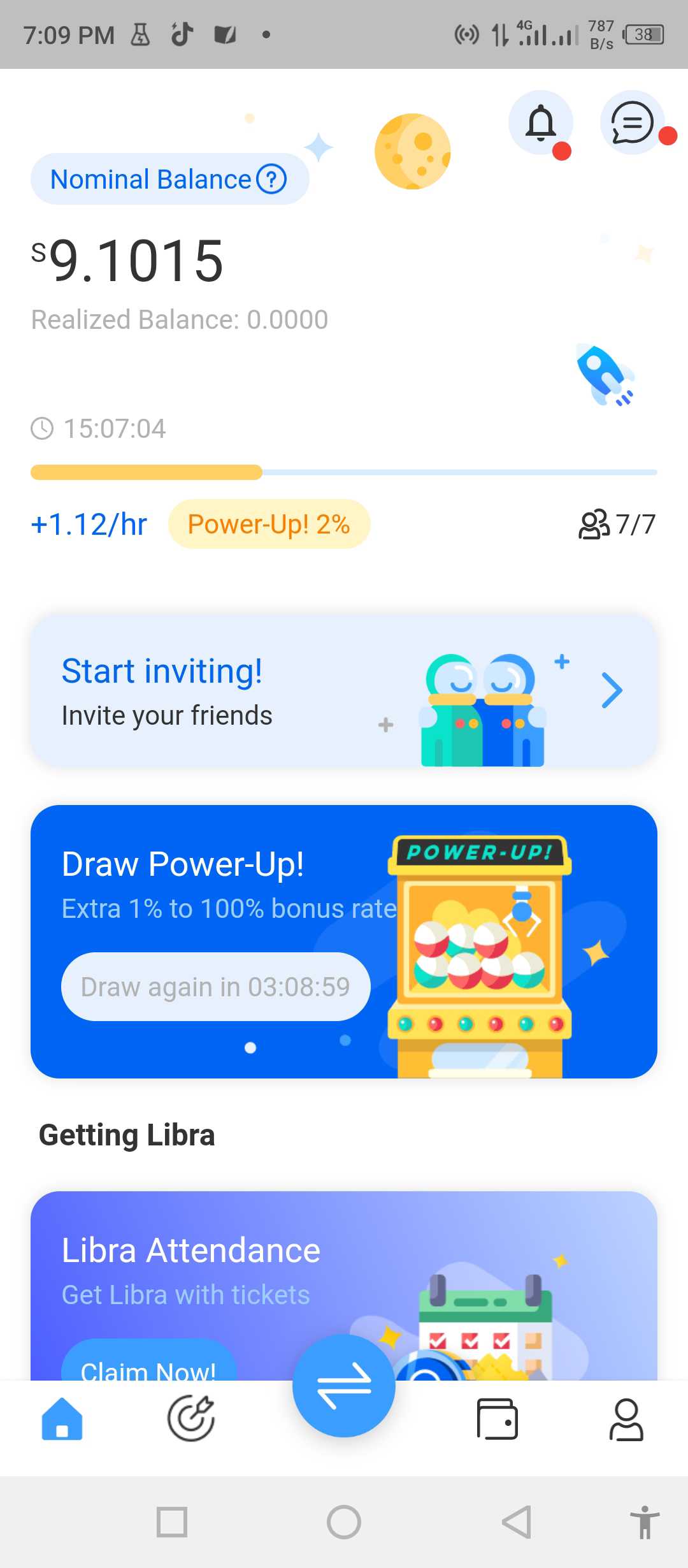Tap Claim Now on Libra Attendance
Screen dimensions: 688x1568
pyautogui.click(x=148, y=1361)
